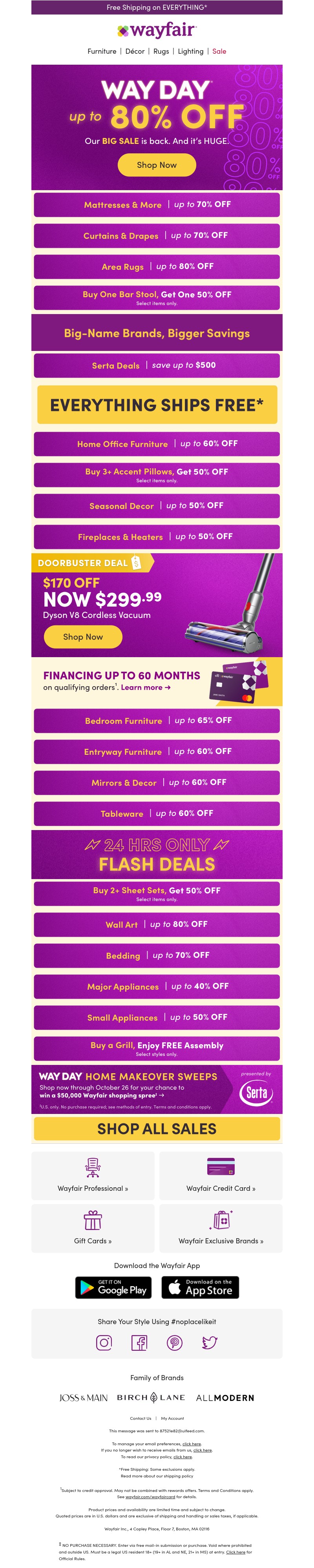Screen dimensions: 314x1568
Task: Open Wall Art up to 80% off
Action: pyautogui.click(x=157, y=924)
